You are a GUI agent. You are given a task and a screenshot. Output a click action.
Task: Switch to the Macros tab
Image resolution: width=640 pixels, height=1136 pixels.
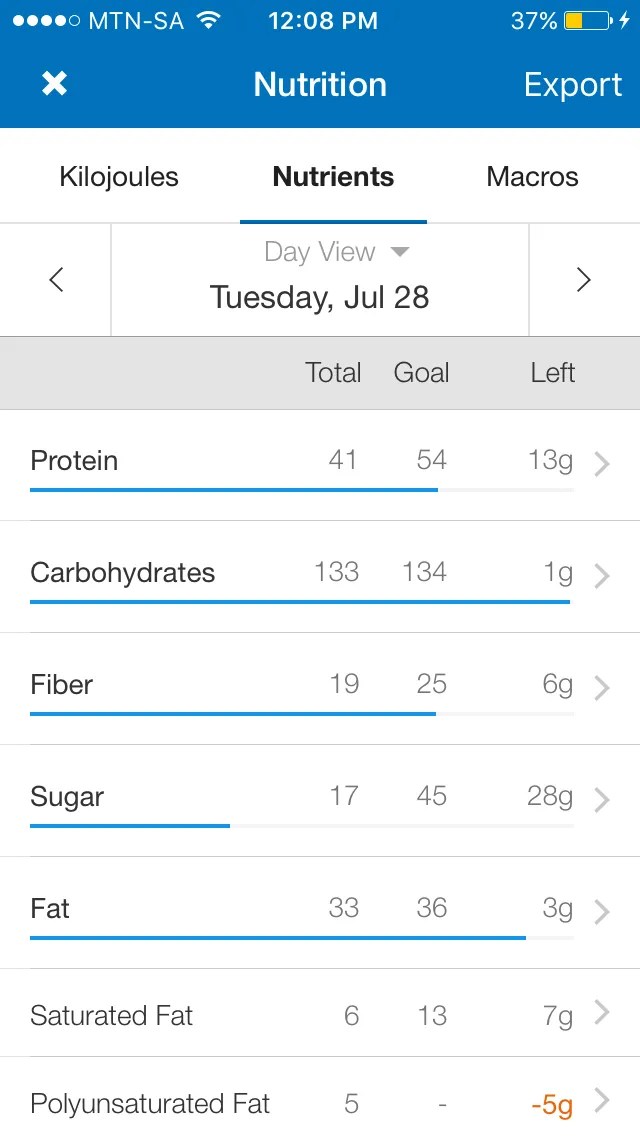point(532,178)
